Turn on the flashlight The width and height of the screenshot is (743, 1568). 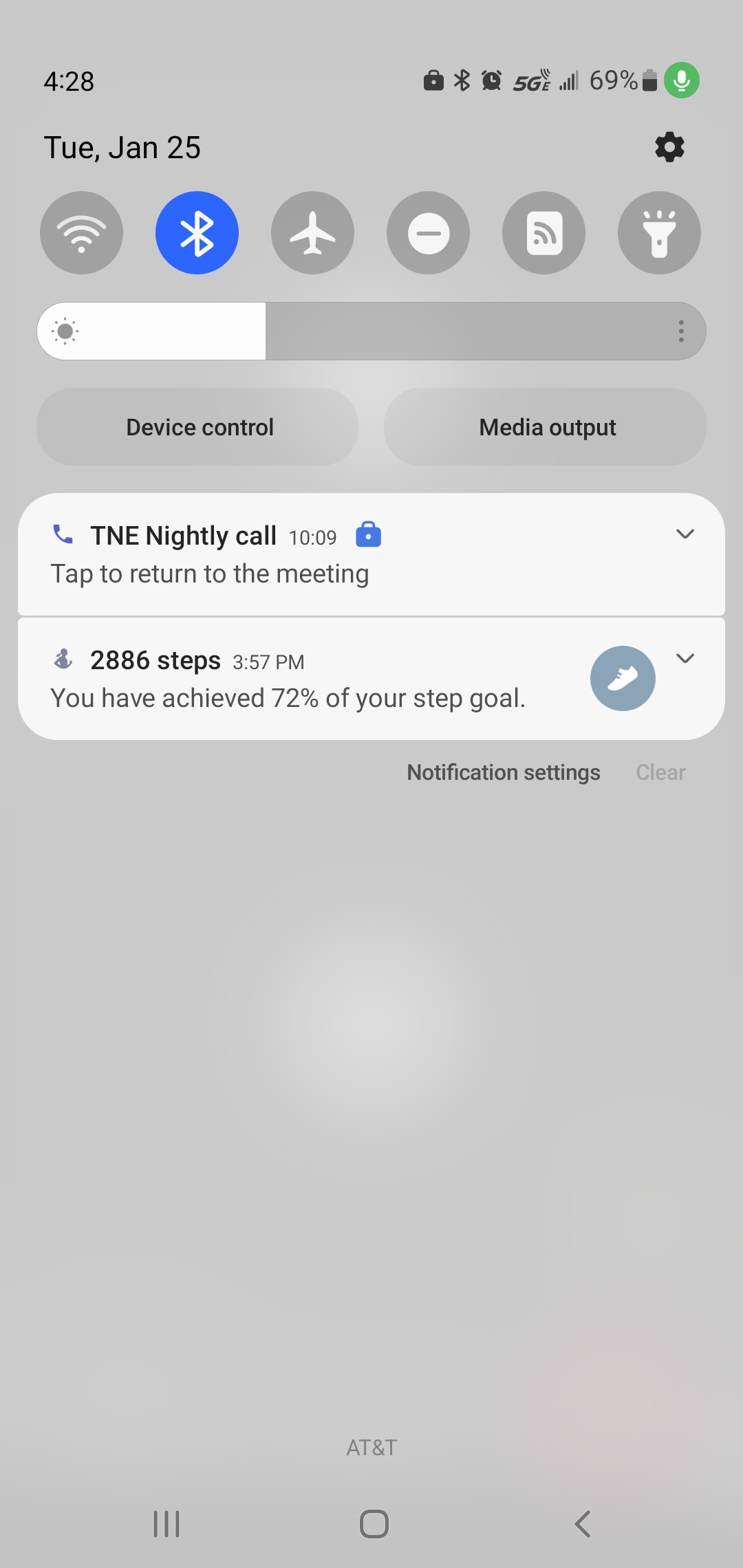tap(659, 233)
